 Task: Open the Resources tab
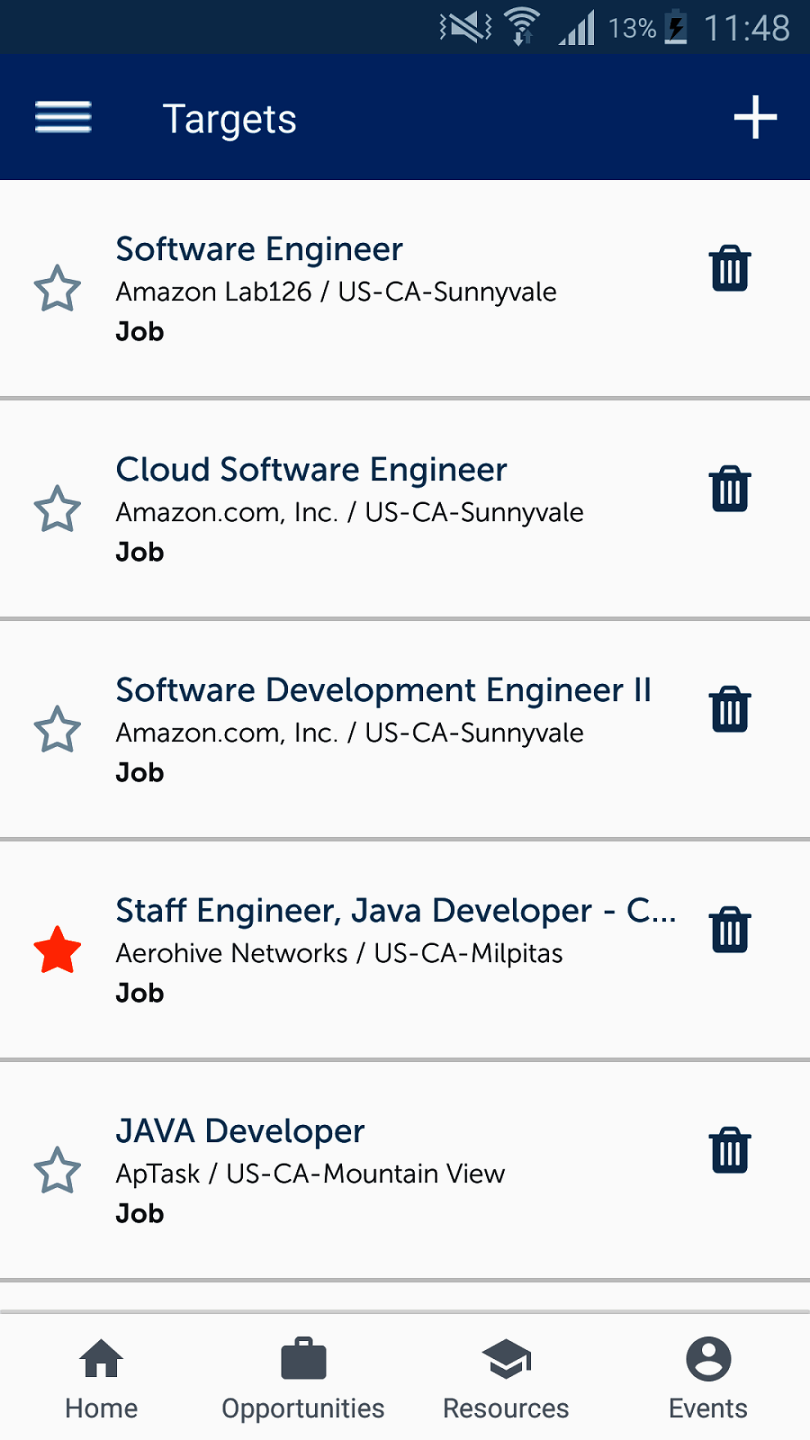[x=506, y=1380]
